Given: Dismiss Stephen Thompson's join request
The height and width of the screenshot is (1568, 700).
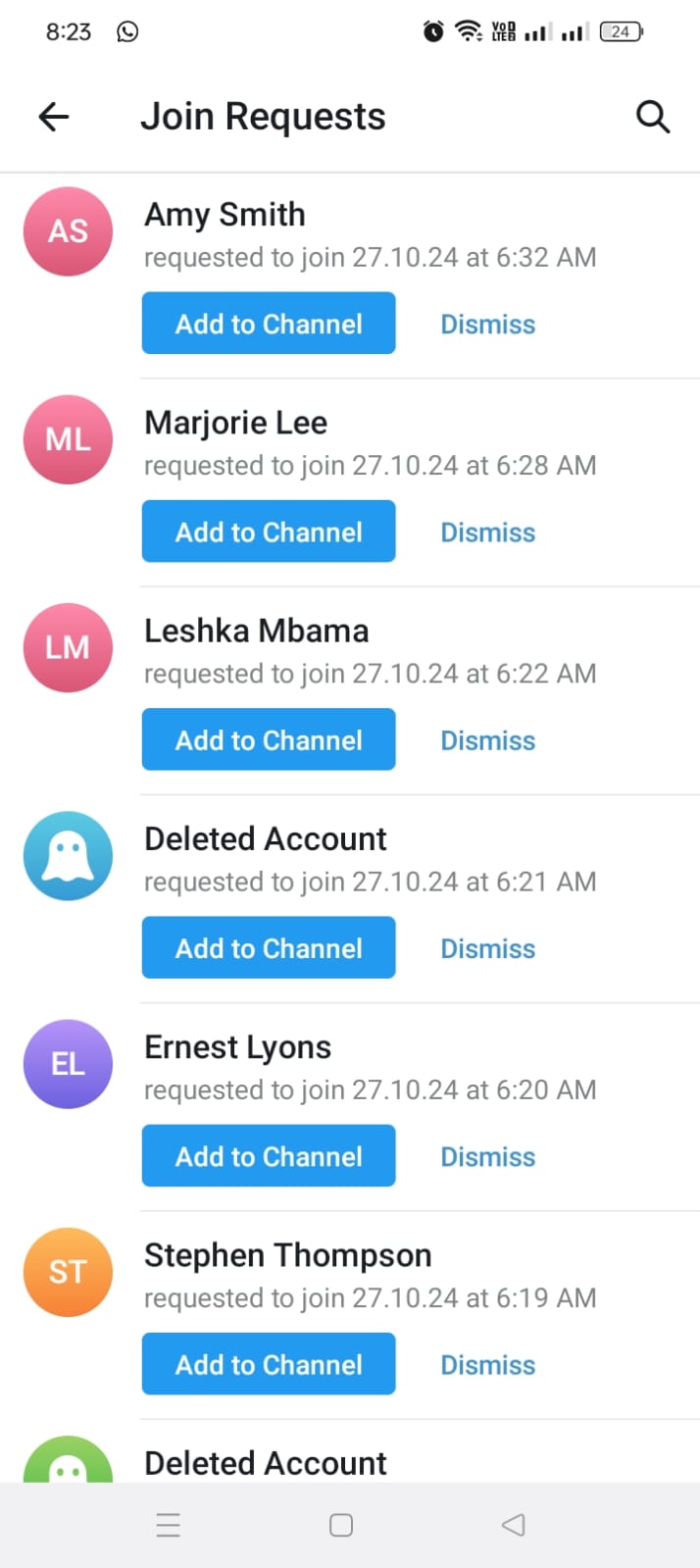Looking at the screenshot, I should coord(487,1365).
